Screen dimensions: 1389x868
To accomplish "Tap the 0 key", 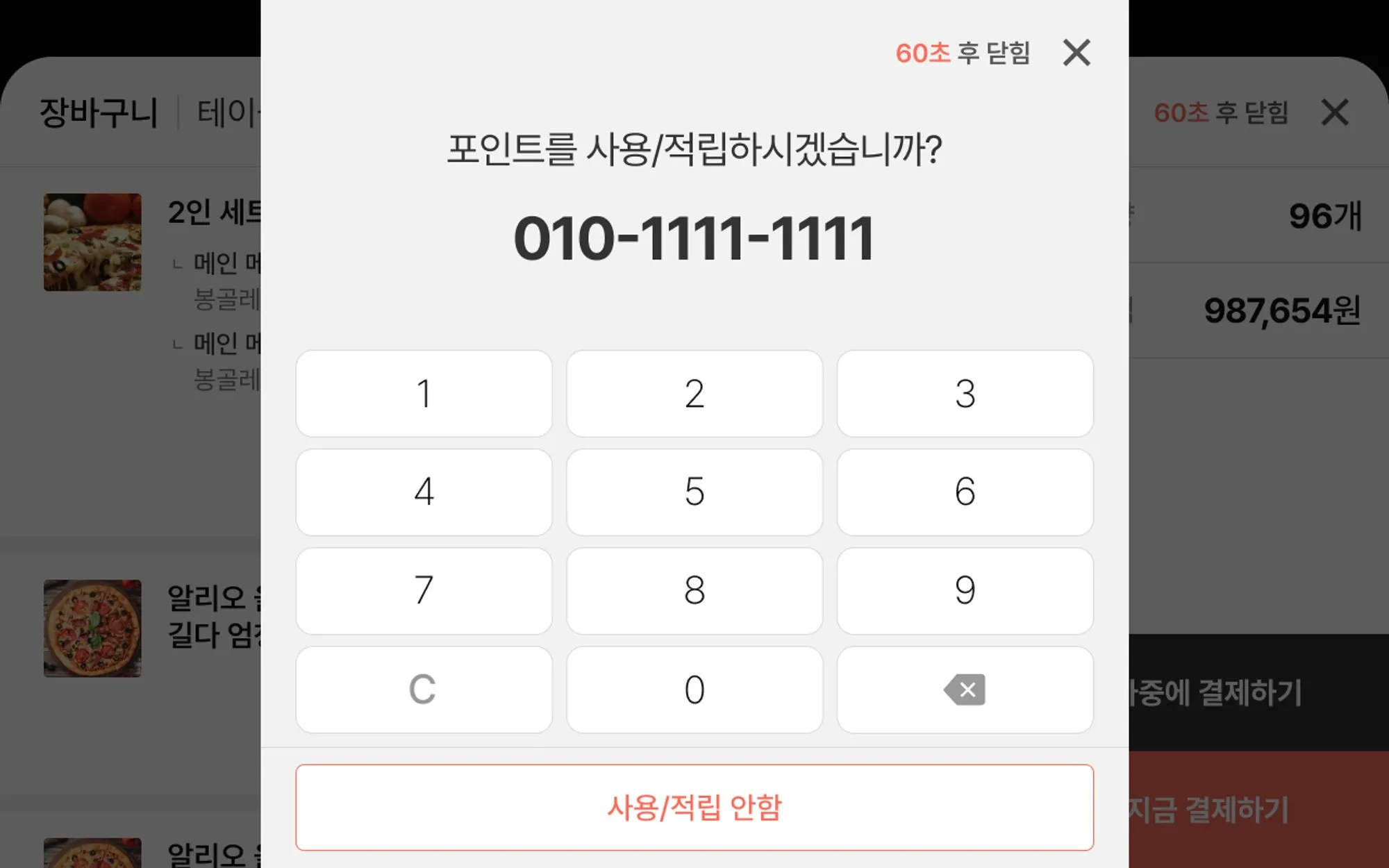I will click(694, 690).
